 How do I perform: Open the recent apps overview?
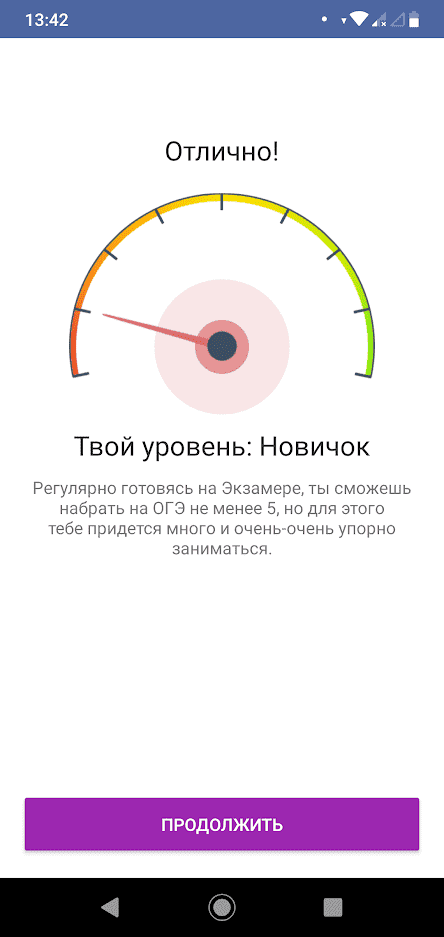coord(333,908)
